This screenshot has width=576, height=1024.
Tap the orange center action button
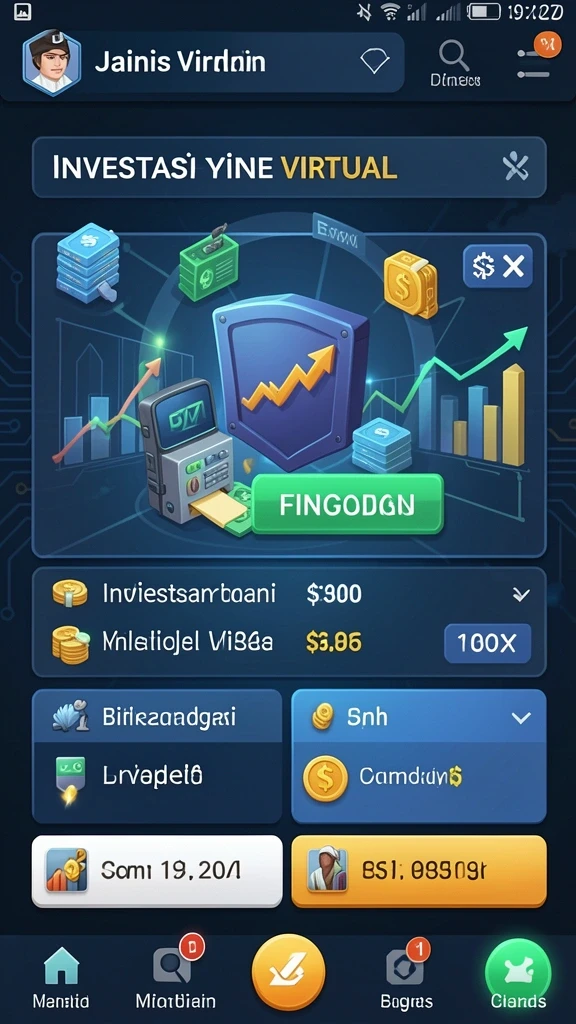click(288, 972)
